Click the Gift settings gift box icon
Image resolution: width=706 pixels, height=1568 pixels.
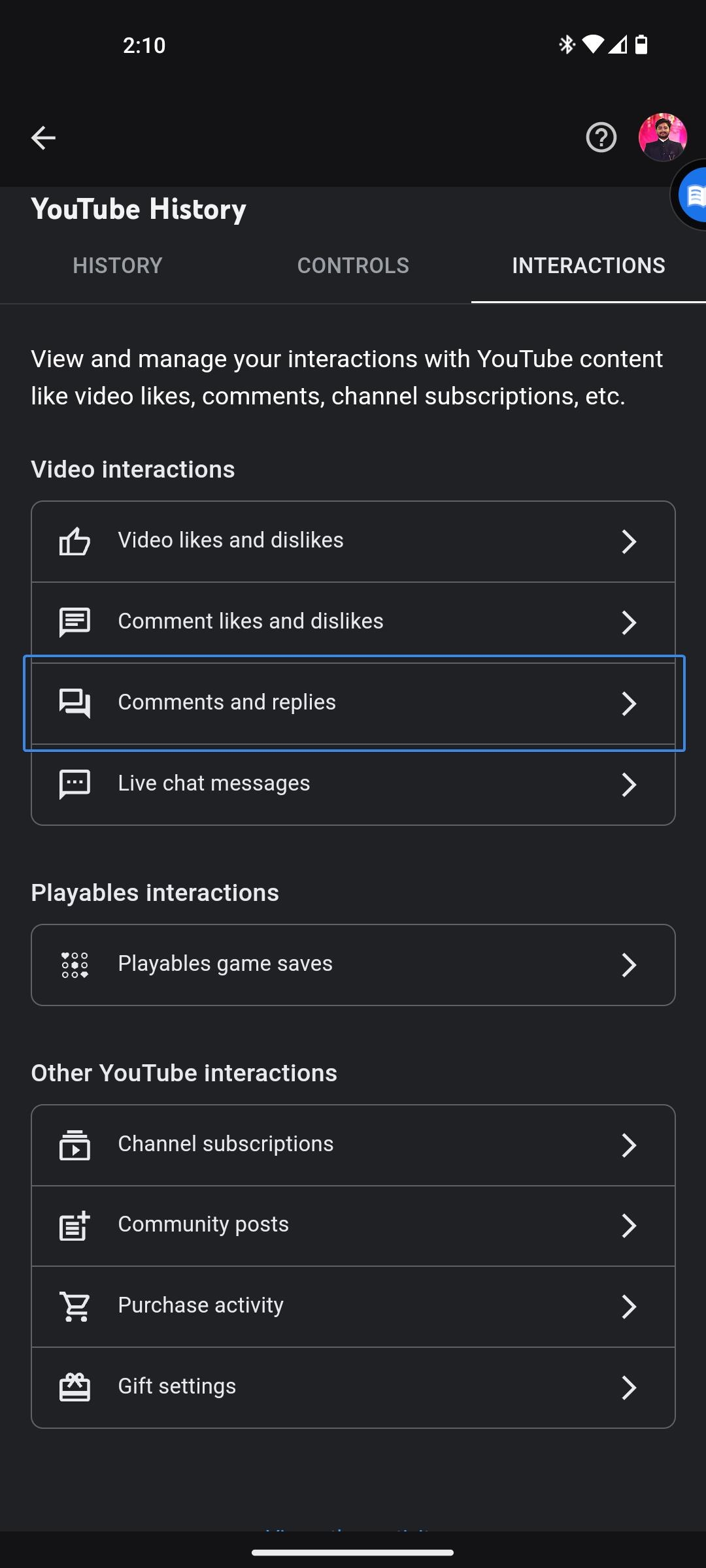75,1386
